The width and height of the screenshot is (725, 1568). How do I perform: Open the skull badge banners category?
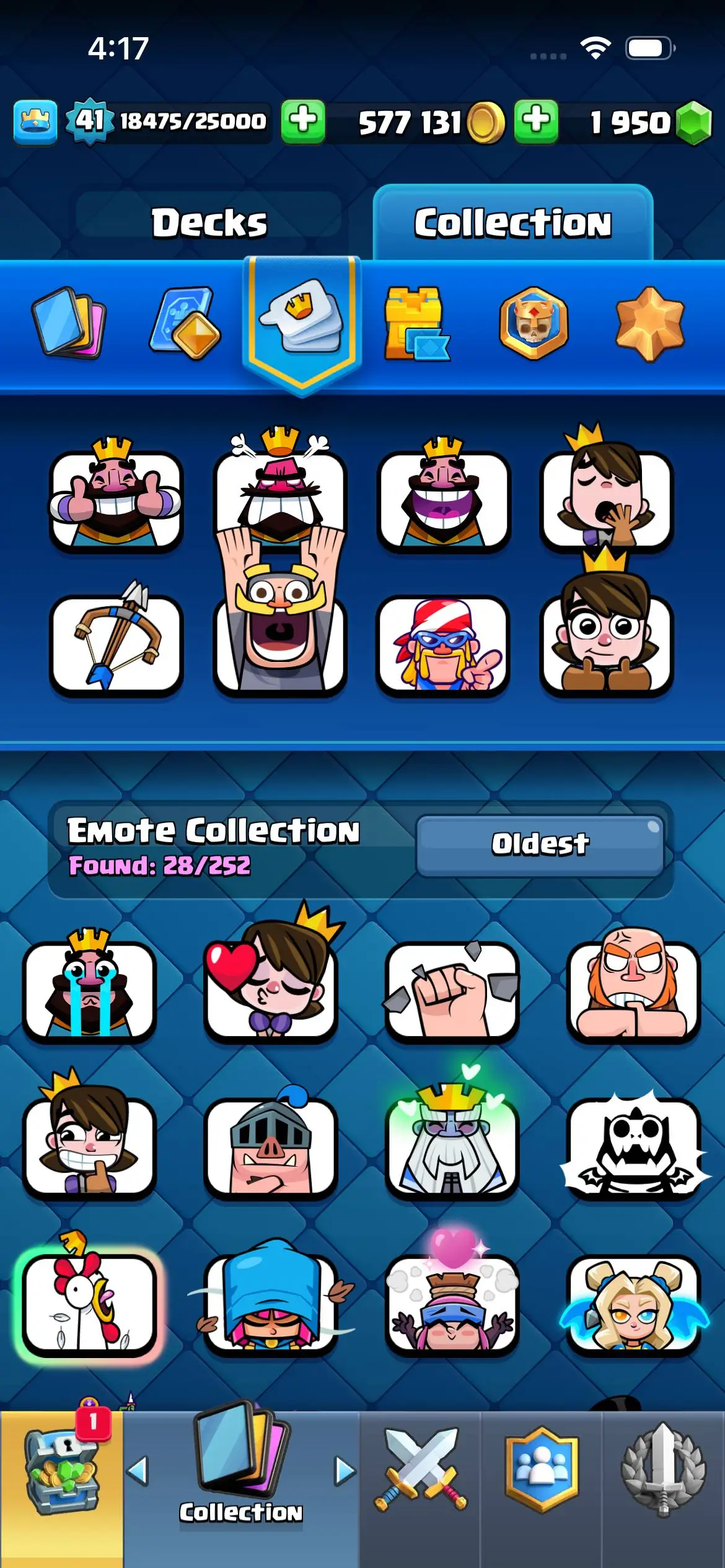point(534,323)
